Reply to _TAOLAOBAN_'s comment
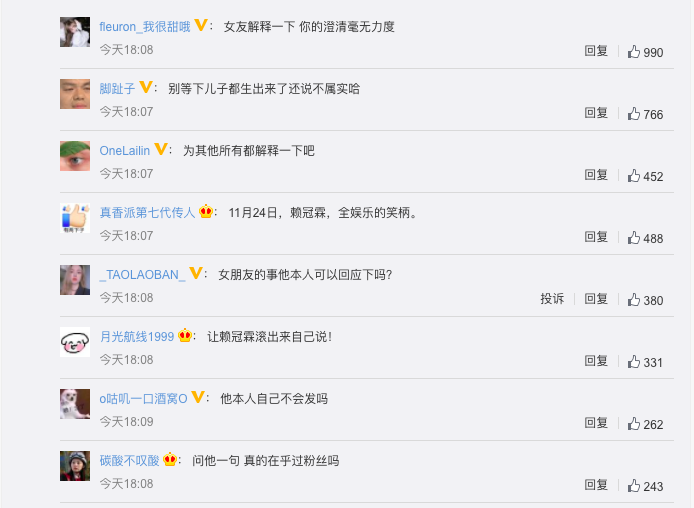The width and height of the screenshot is (694, 508). tap(596, 299)
